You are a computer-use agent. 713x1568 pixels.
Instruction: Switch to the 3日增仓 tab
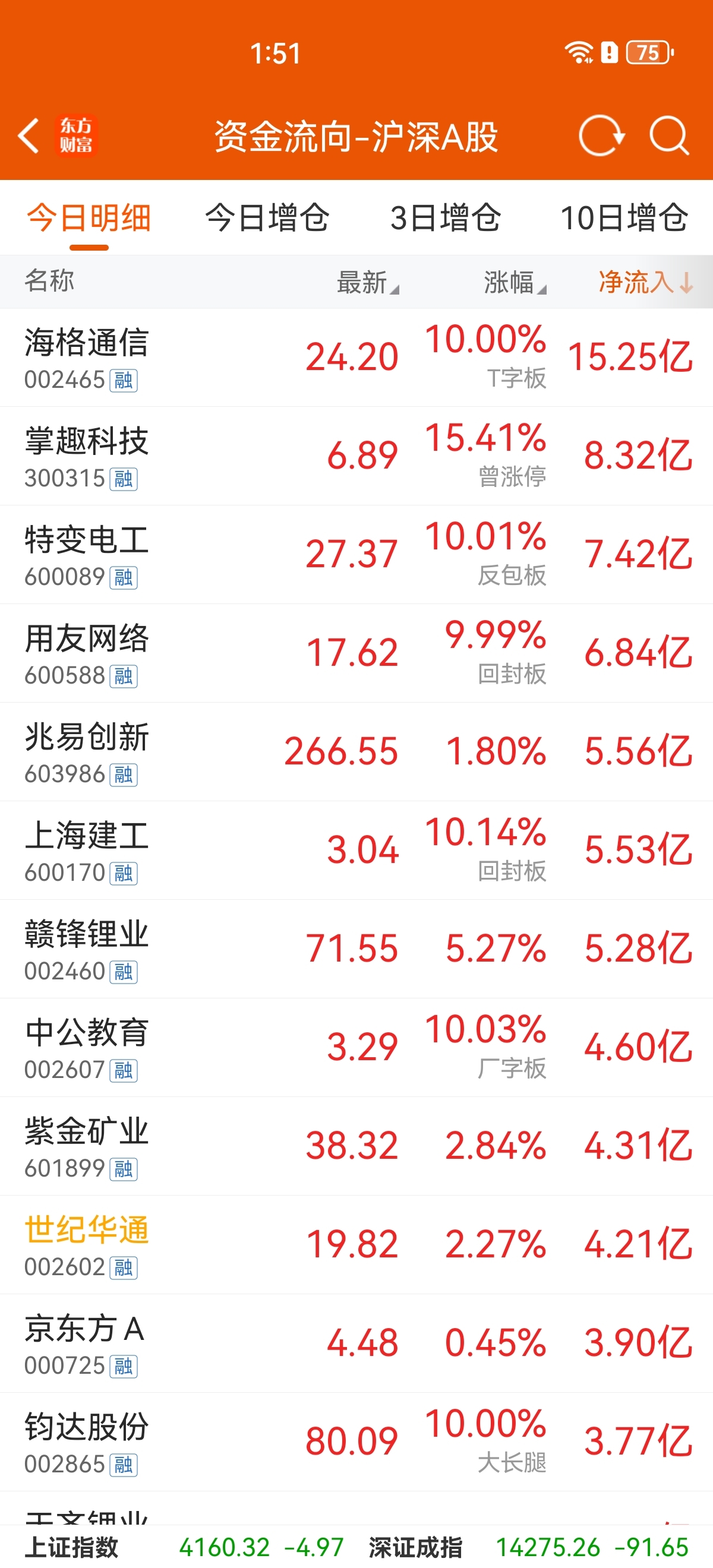tap(446, 218)
